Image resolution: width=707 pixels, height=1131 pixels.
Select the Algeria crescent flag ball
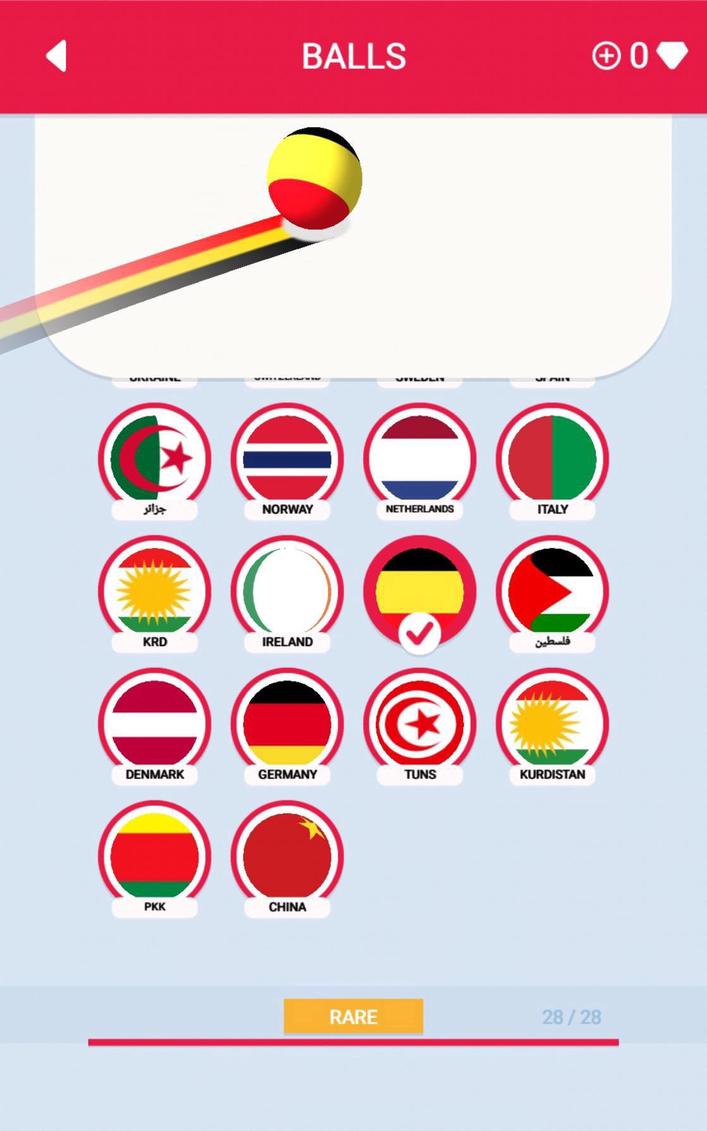[154, 458]
